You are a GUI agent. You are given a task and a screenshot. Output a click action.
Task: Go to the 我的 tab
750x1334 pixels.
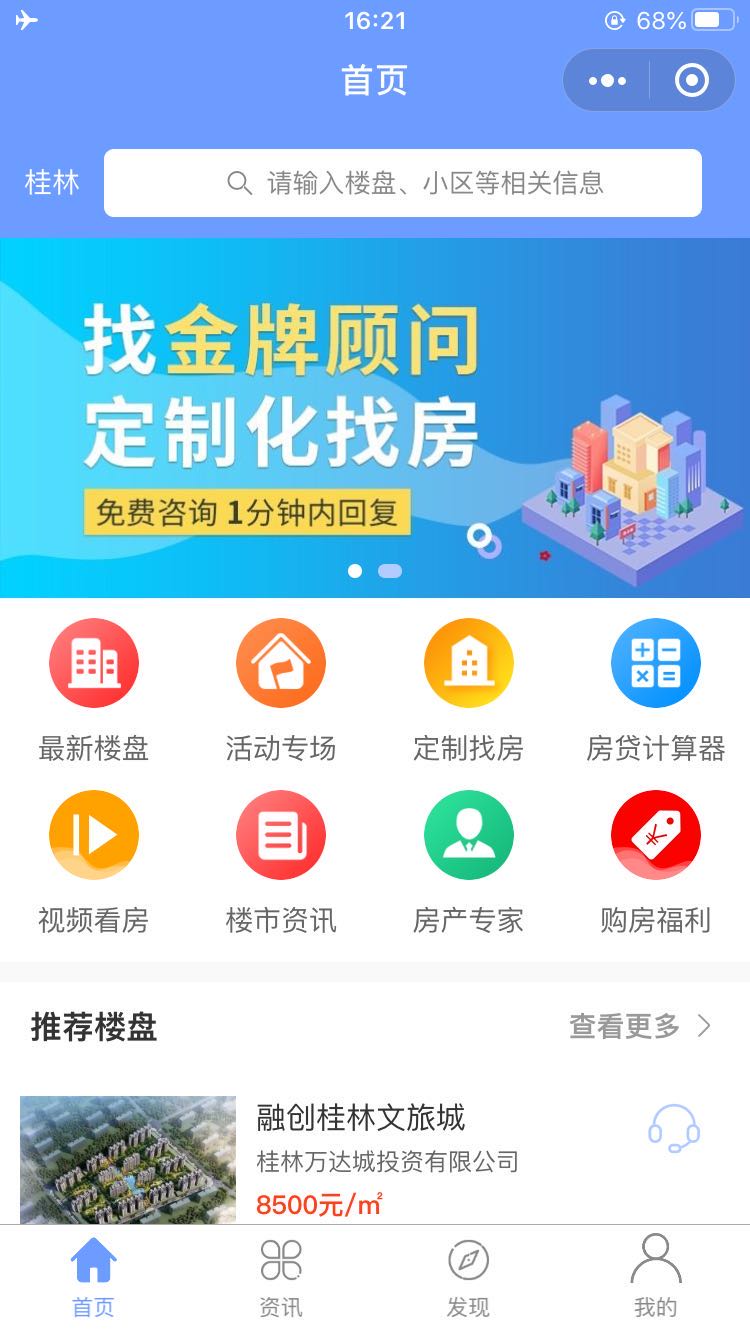point(655,1277)
